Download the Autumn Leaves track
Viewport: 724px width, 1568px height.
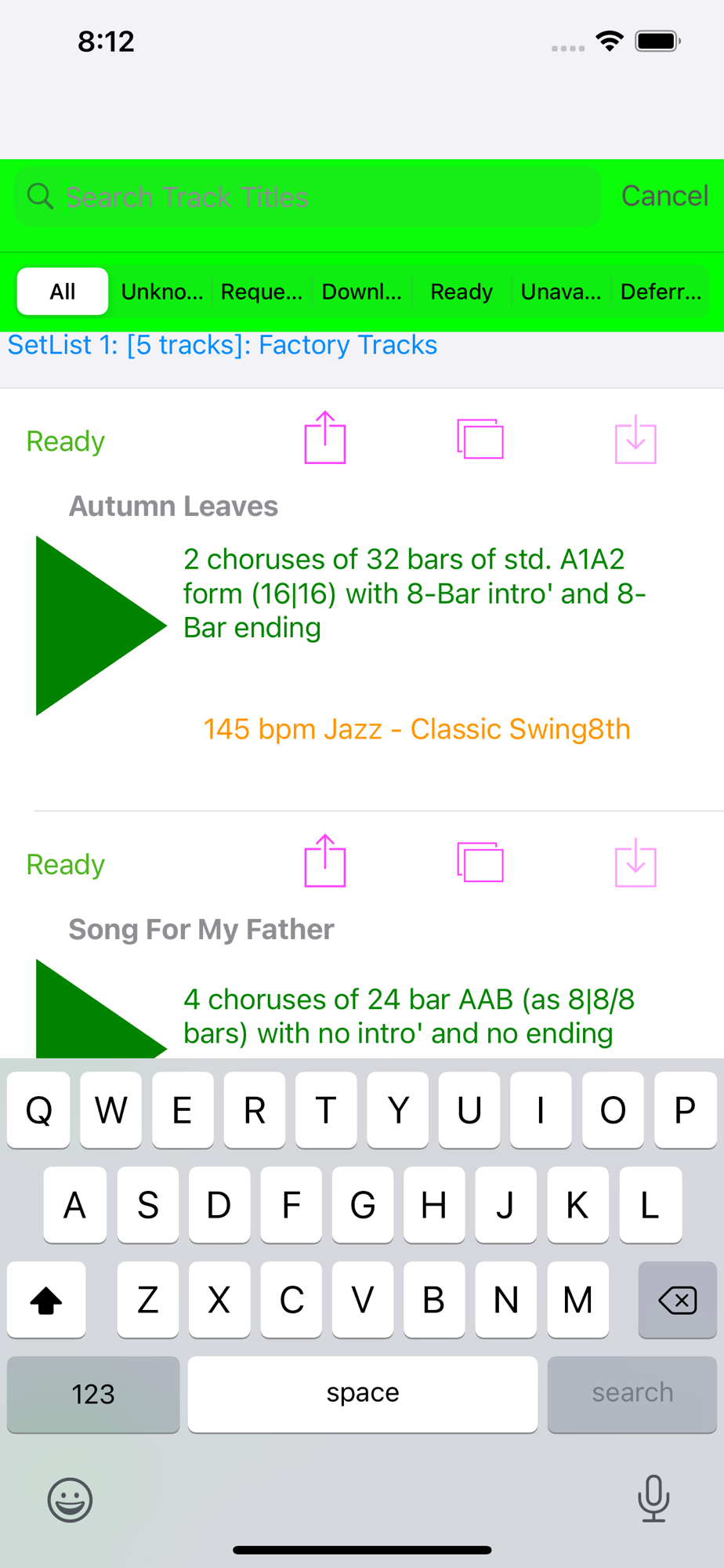(x=635, y=440)
